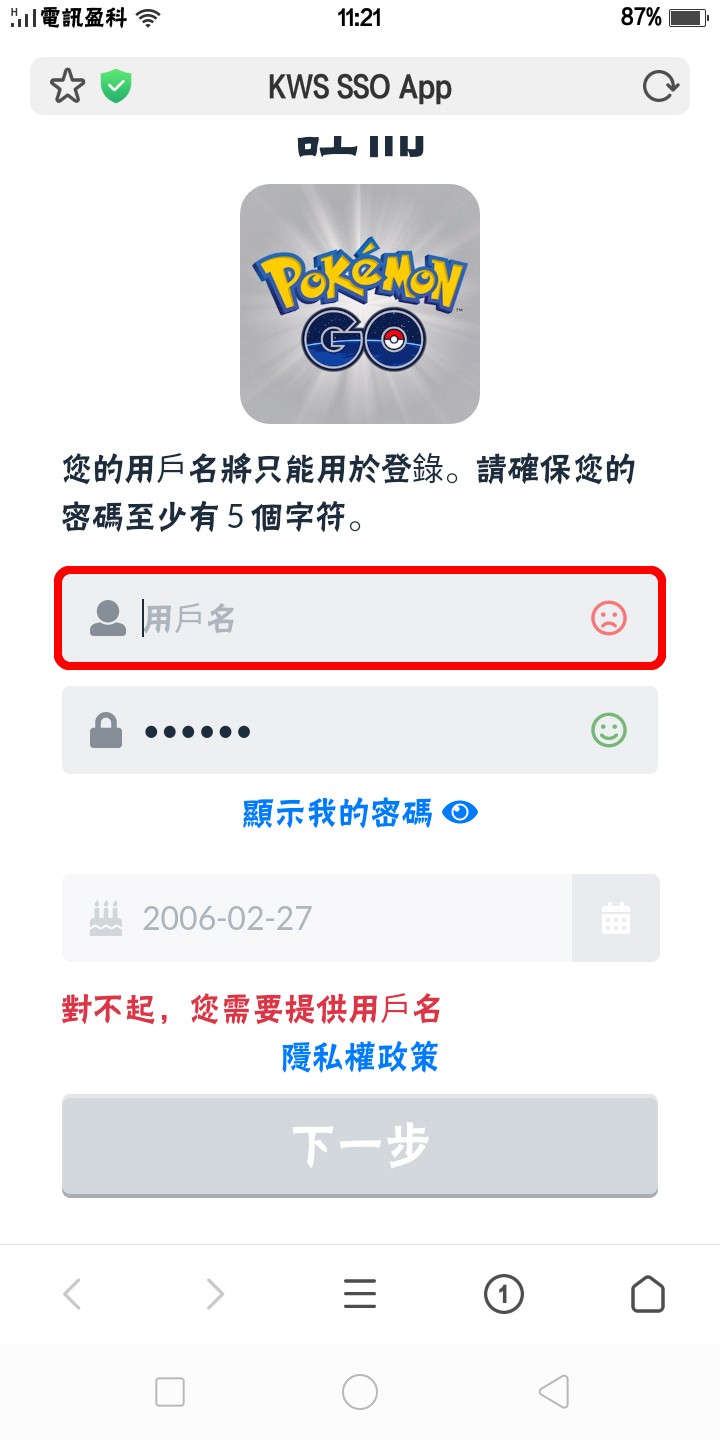Screen dimensions: 720x1440
Task: Bookmark this page with the star icon
Action: click(x=67, y=87)
